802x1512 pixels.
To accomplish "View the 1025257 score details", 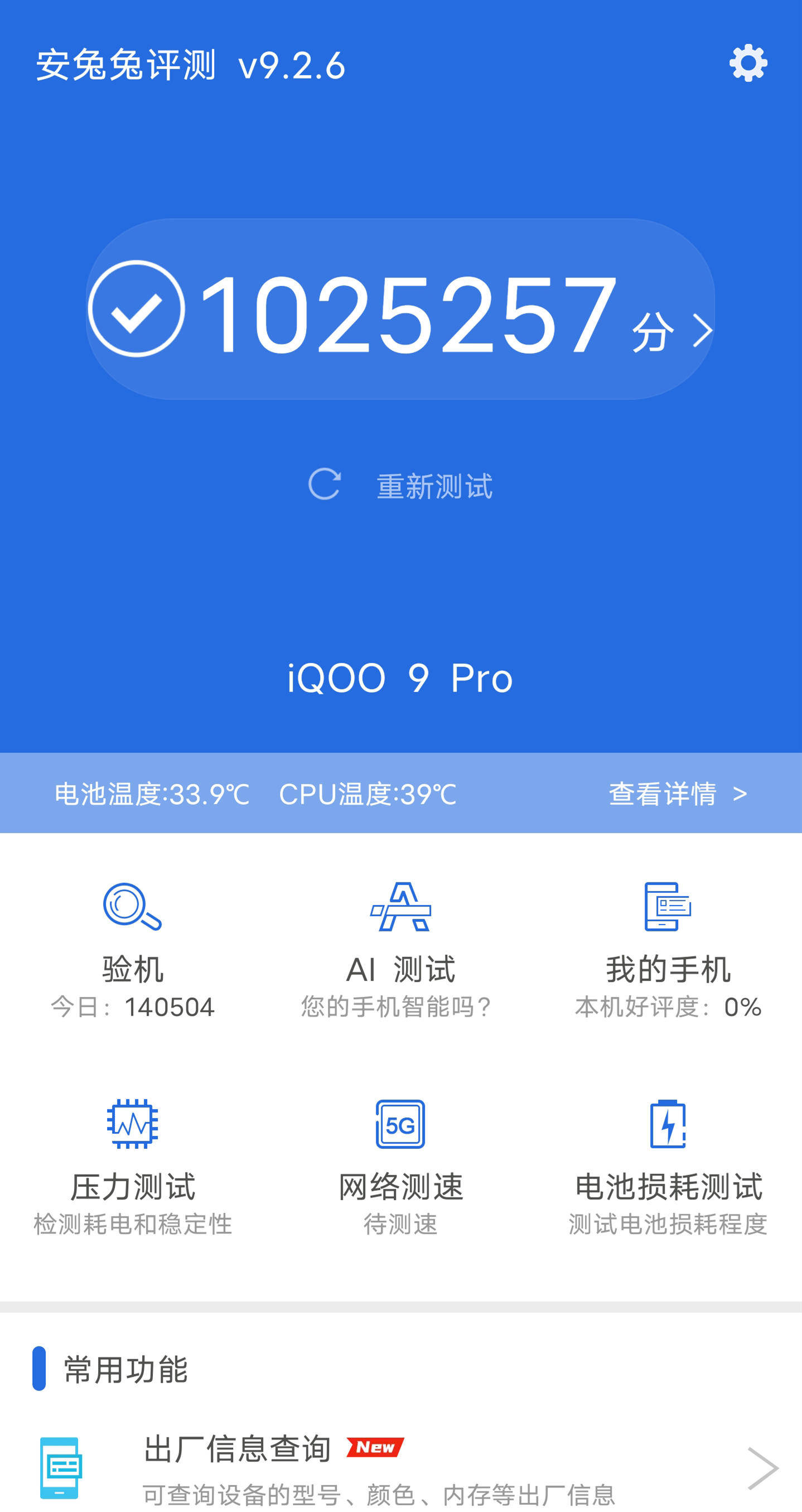I will point(400,310).
